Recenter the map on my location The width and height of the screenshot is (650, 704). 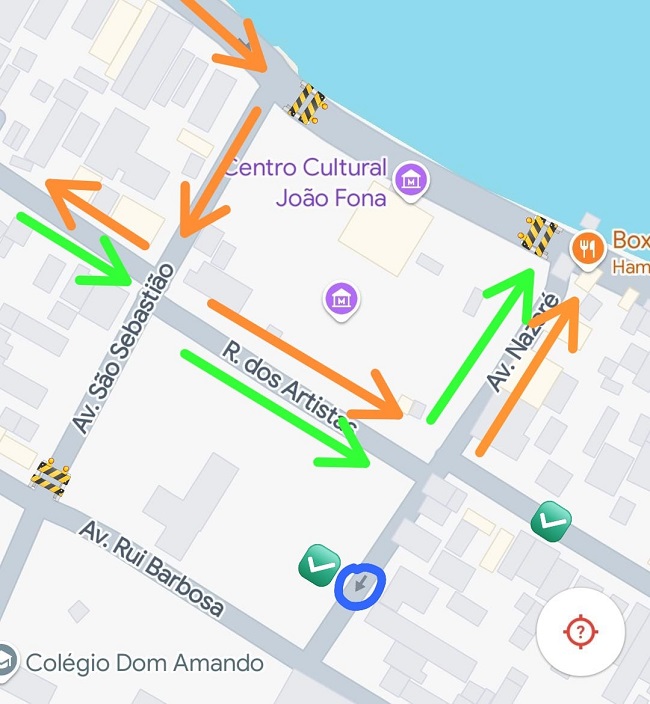point(580,632)
